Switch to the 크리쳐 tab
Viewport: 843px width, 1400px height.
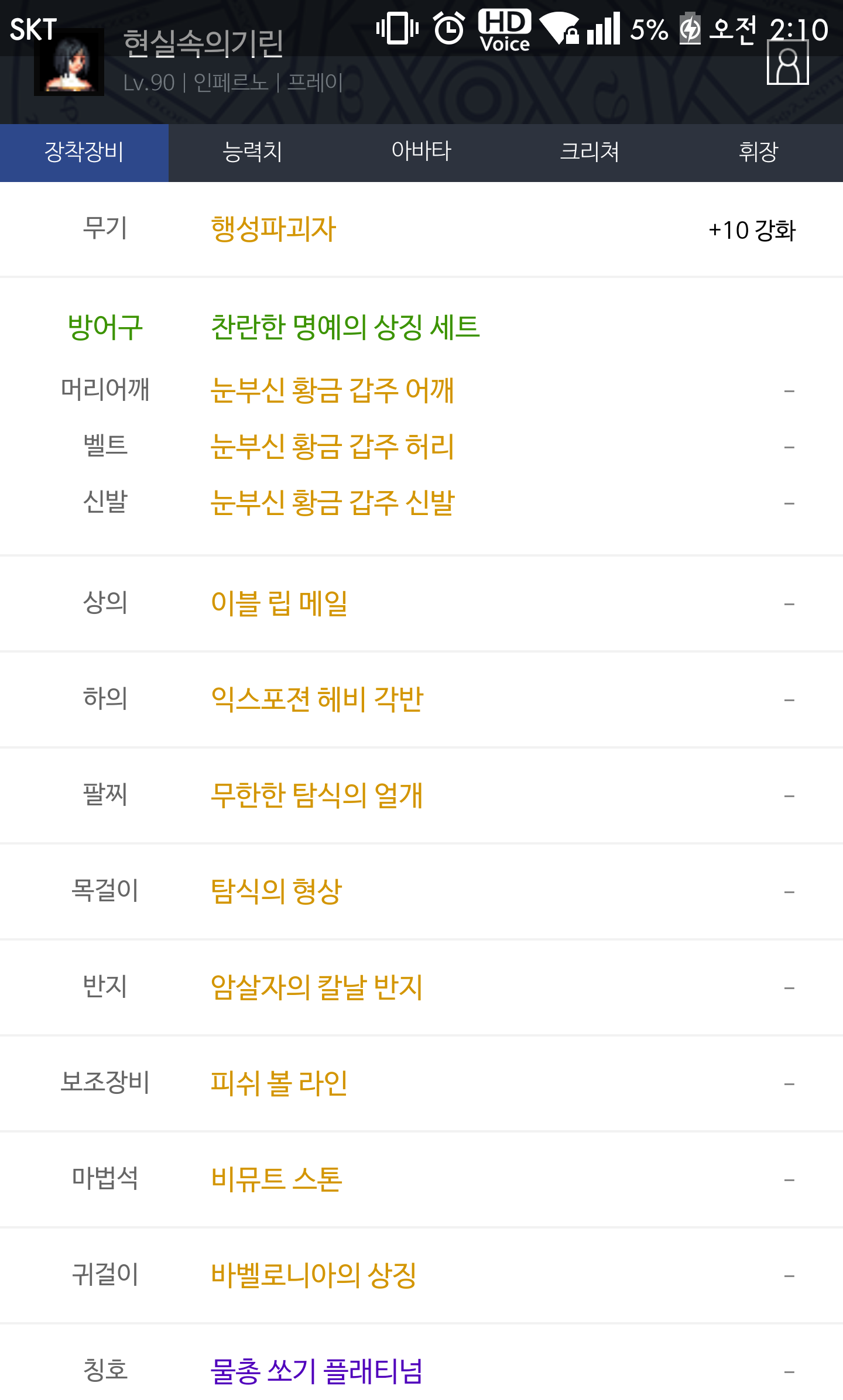(590, 152)
